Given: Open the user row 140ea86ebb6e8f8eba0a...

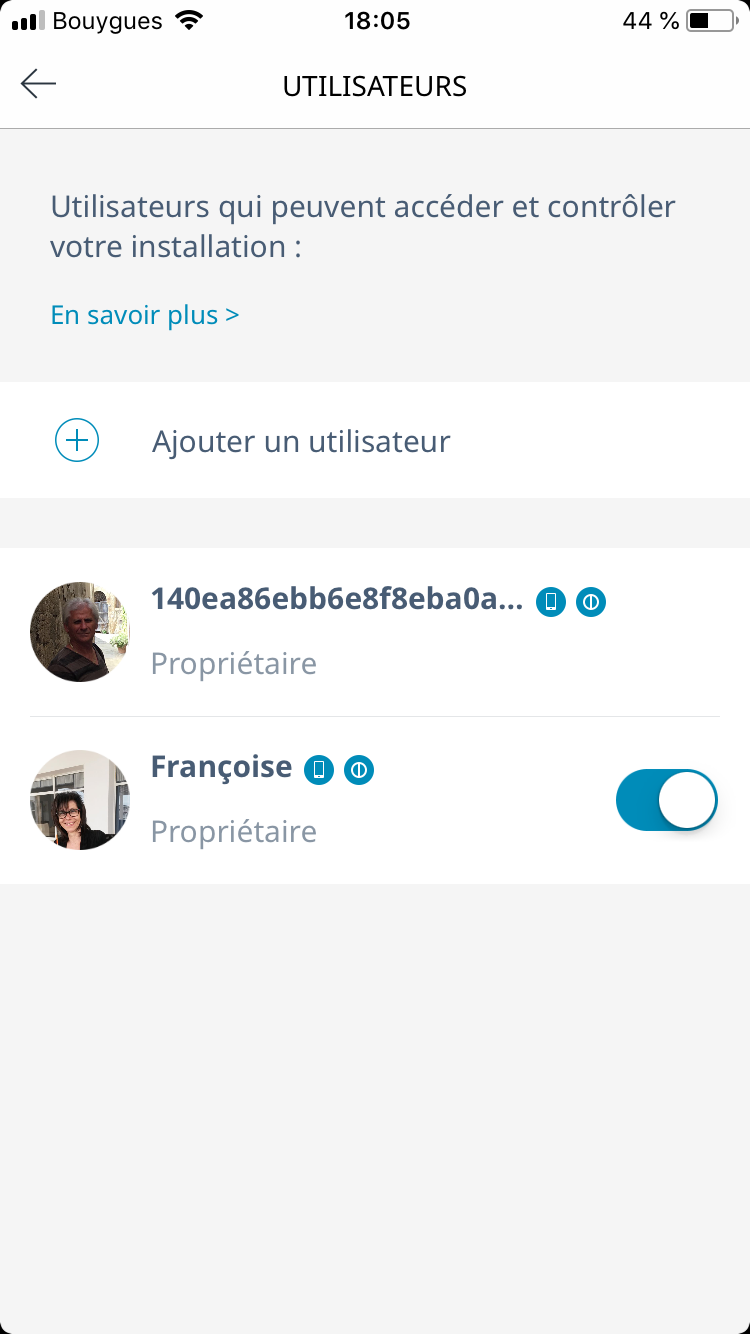Looking at the screenshot, I should click(375, 632).
